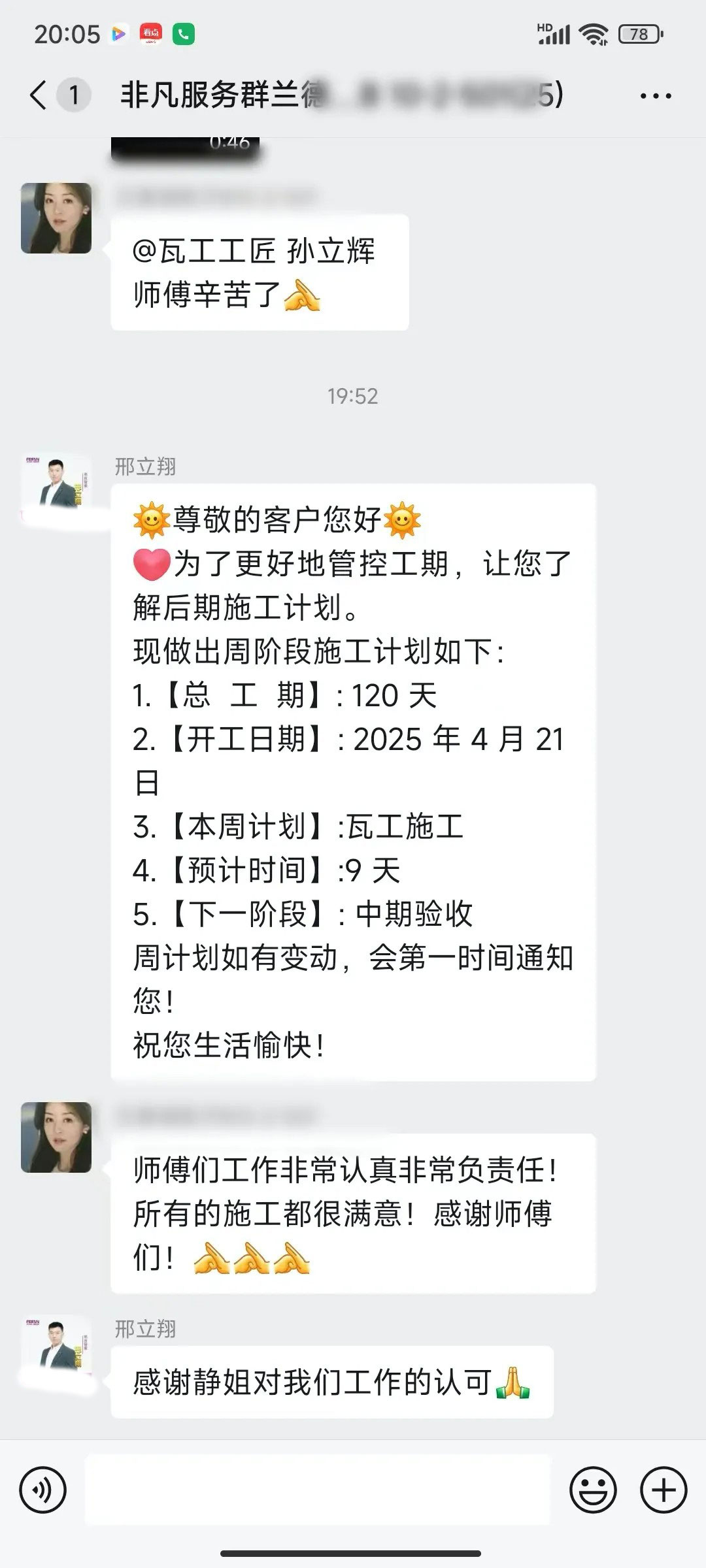
Task: Open the plus attachment menu
Action: coord(664,1490)
